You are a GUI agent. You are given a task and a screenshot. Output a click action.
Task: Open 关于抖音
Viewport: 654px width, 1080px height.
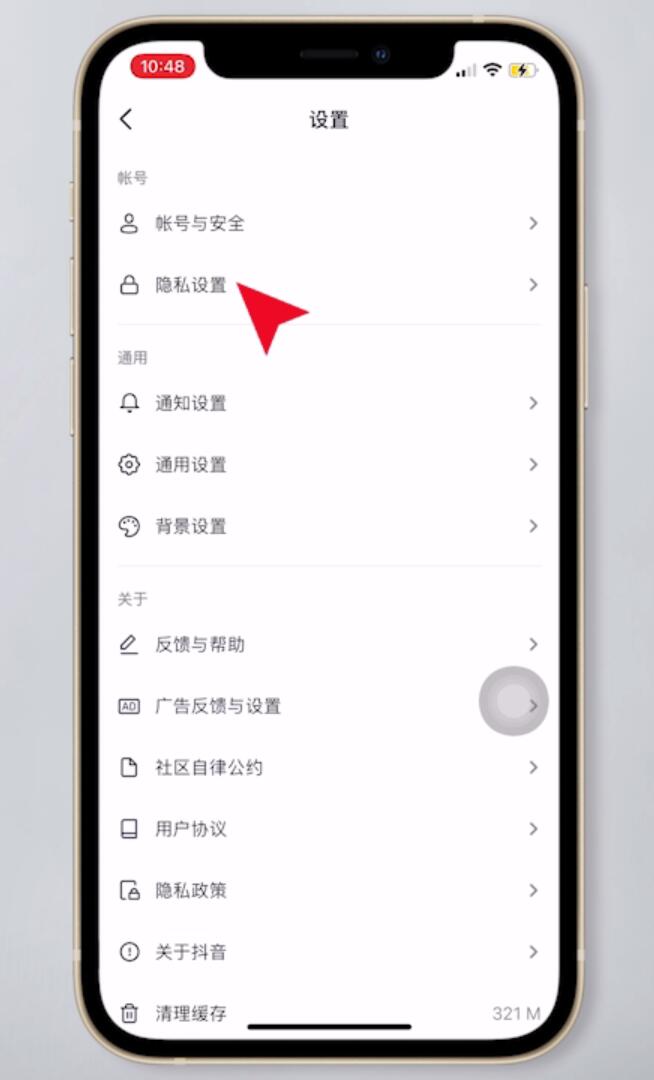click(329, 952)
